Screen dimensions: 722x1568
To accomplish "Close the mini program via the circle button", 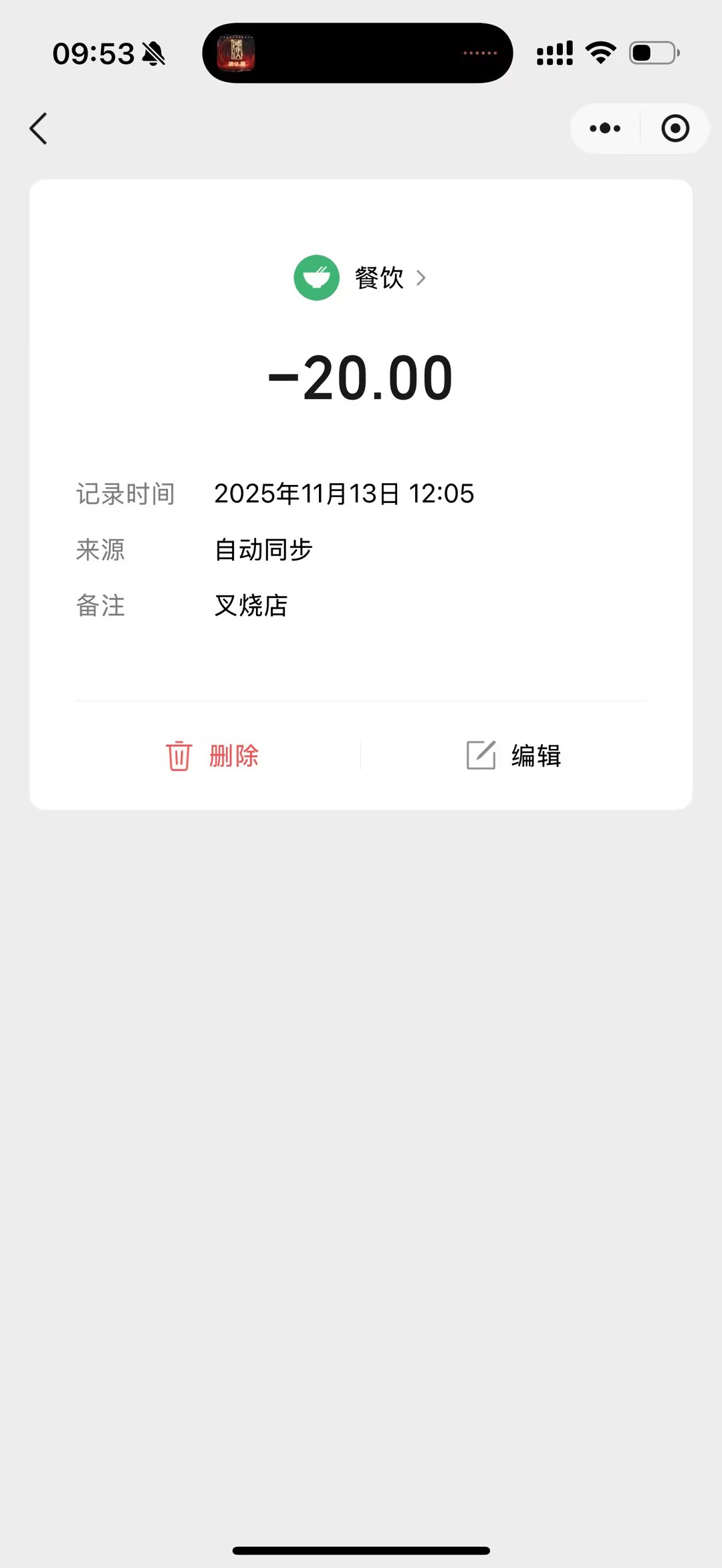I will [x=675, y=128].
